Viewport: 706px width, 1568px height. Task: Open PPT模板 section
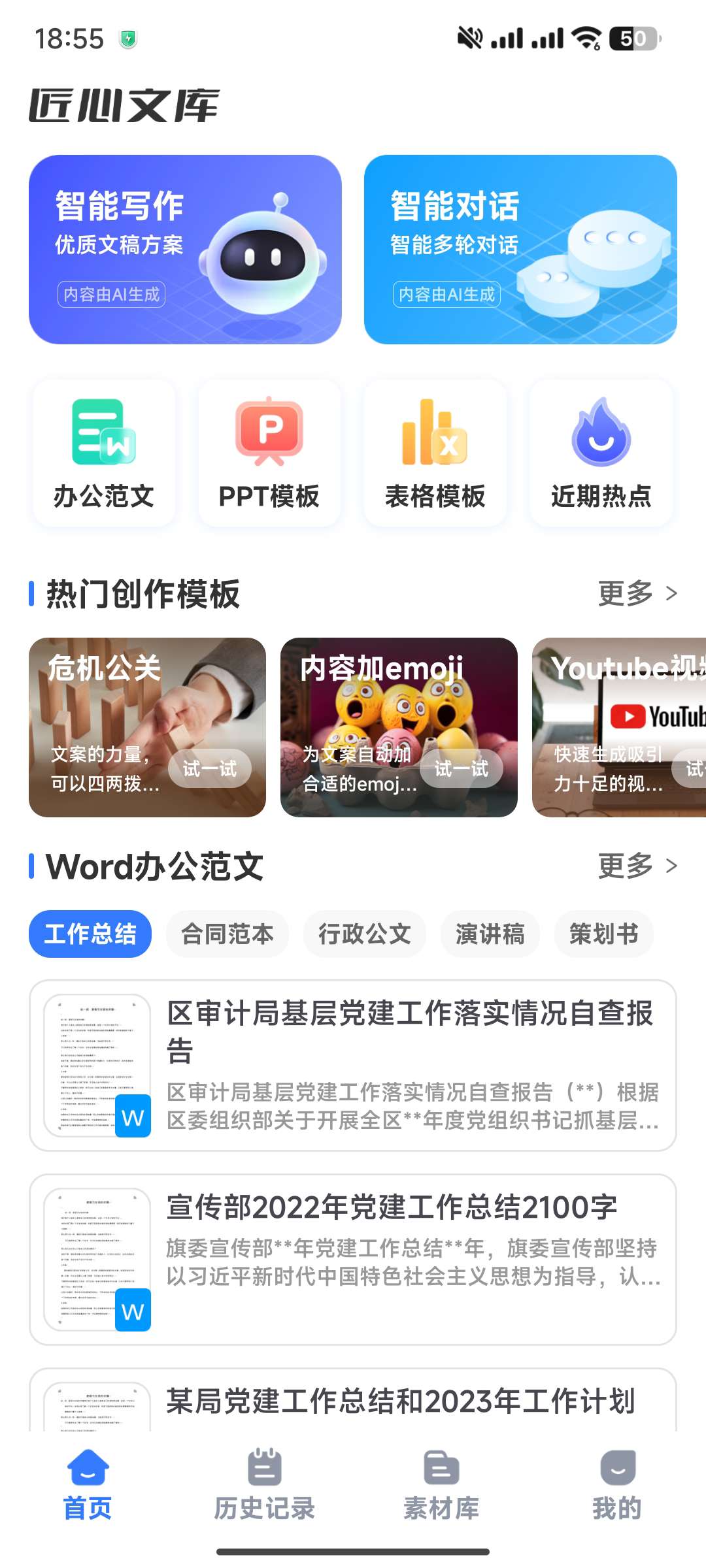click(x=269, y=453)
